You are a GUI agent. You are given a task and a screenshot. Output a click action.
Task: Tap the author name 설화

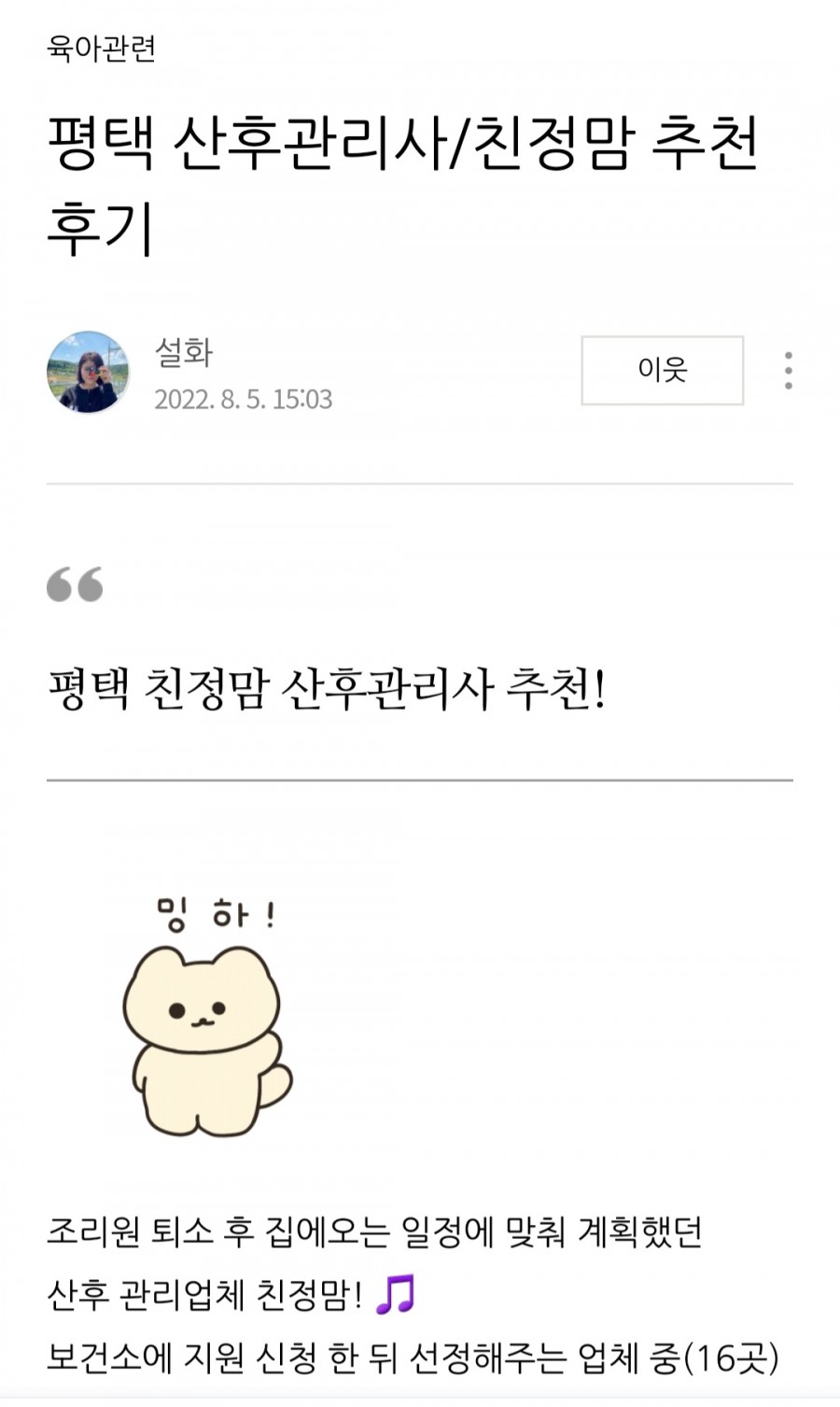coord(183,352)
